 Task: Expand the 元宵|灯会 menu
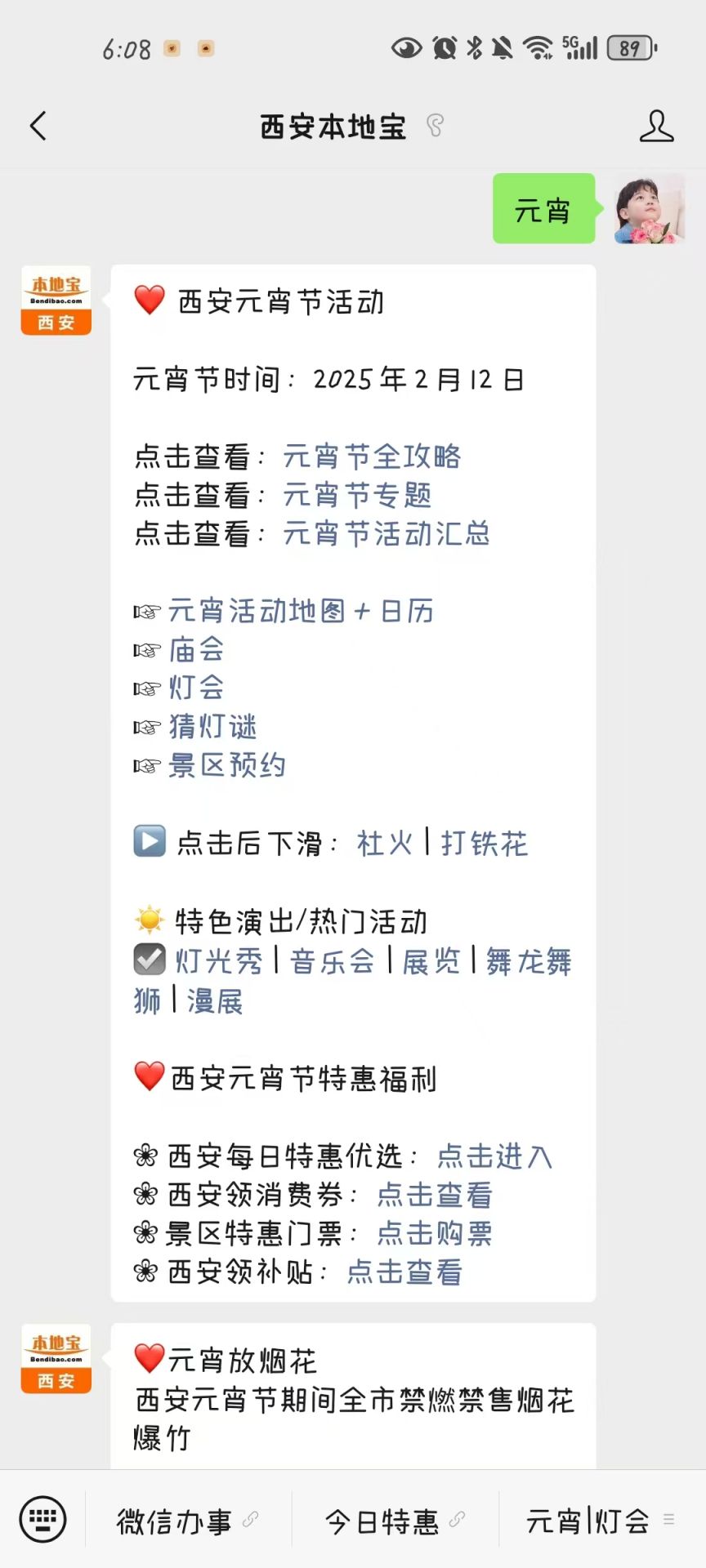(601, 1521)
